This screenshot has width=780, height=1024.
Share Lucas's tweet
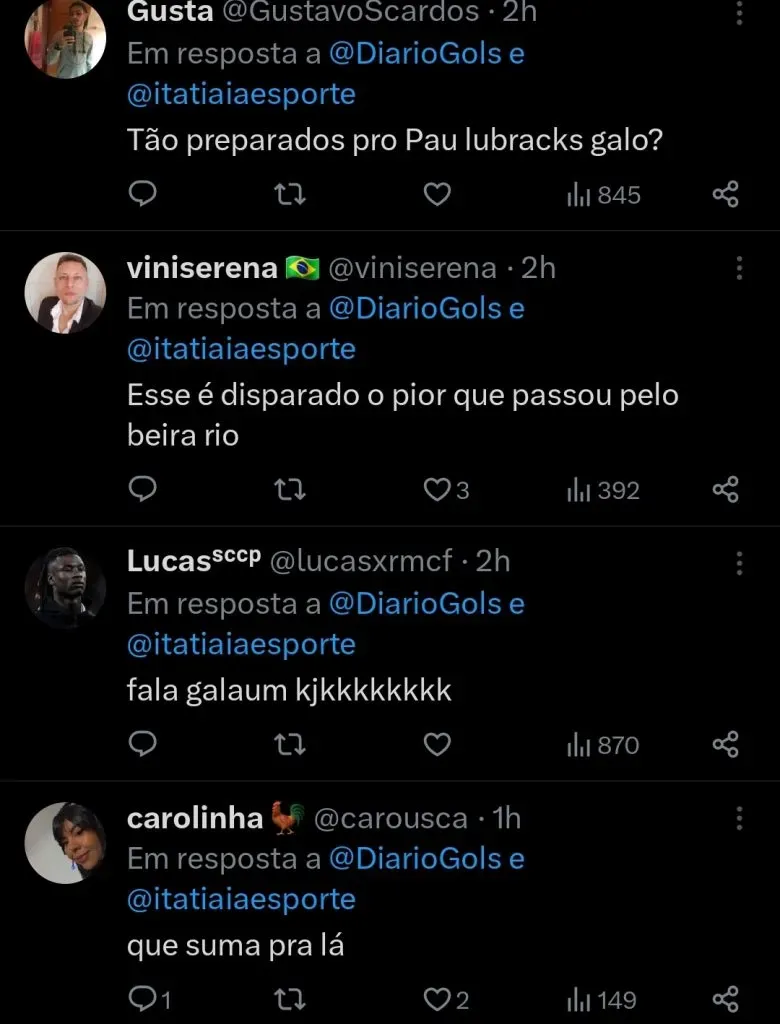(725, 745)
